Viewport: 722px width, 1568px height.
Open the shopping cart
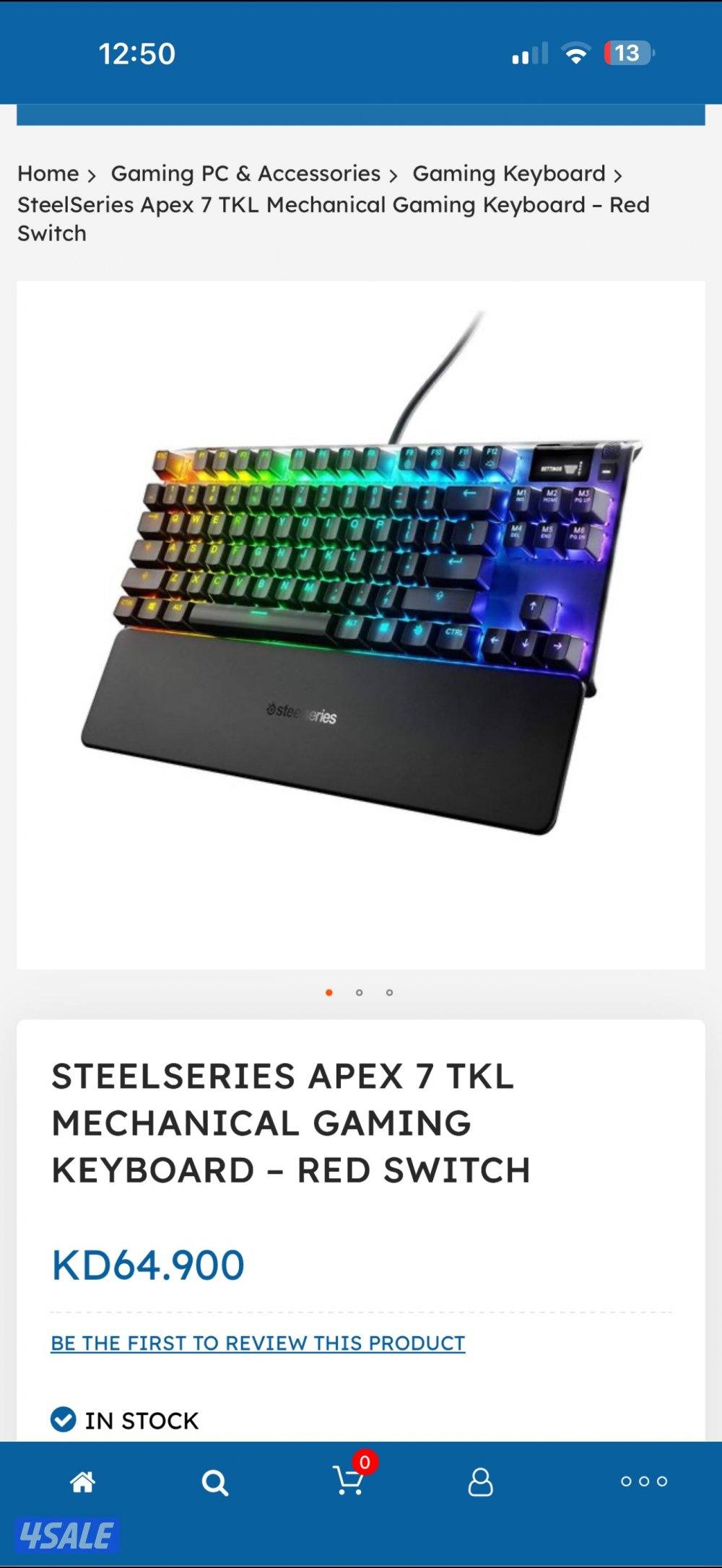(349, 1481)
